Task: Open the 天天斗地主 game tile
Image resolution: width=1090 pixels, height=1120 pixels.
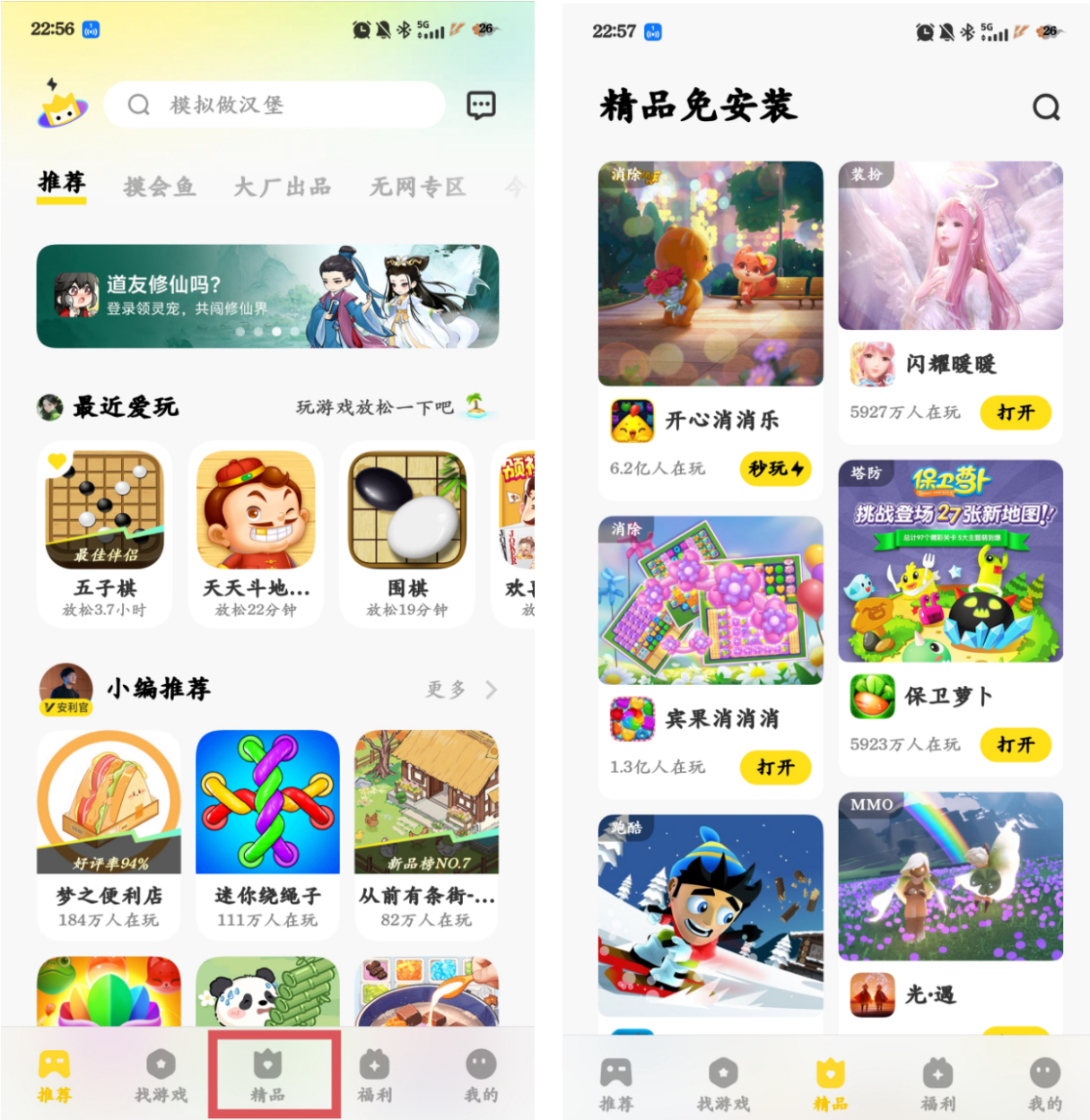Action: click(x=256, y=534)
